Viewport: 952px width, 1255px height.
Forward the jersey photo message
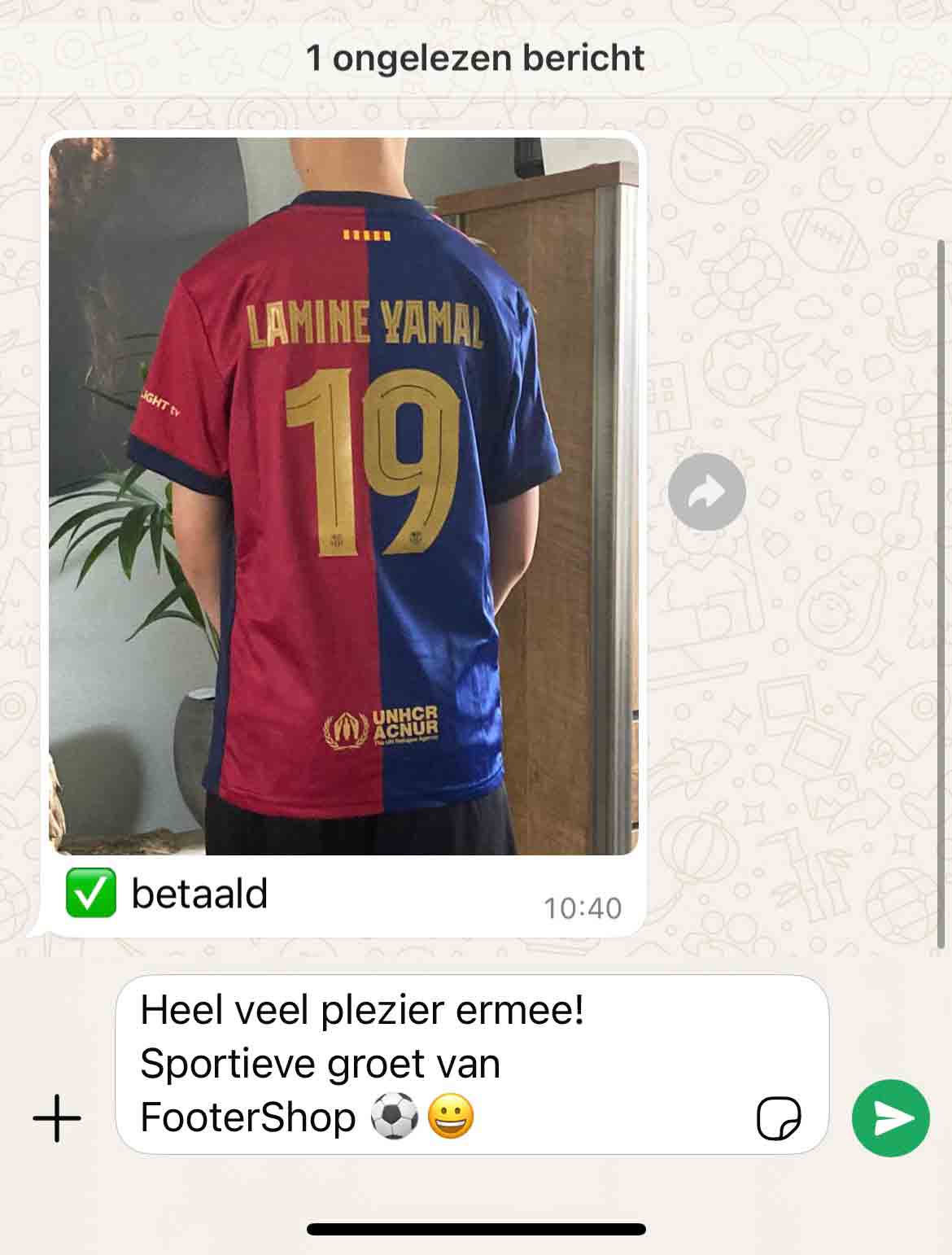coord(706,492)
